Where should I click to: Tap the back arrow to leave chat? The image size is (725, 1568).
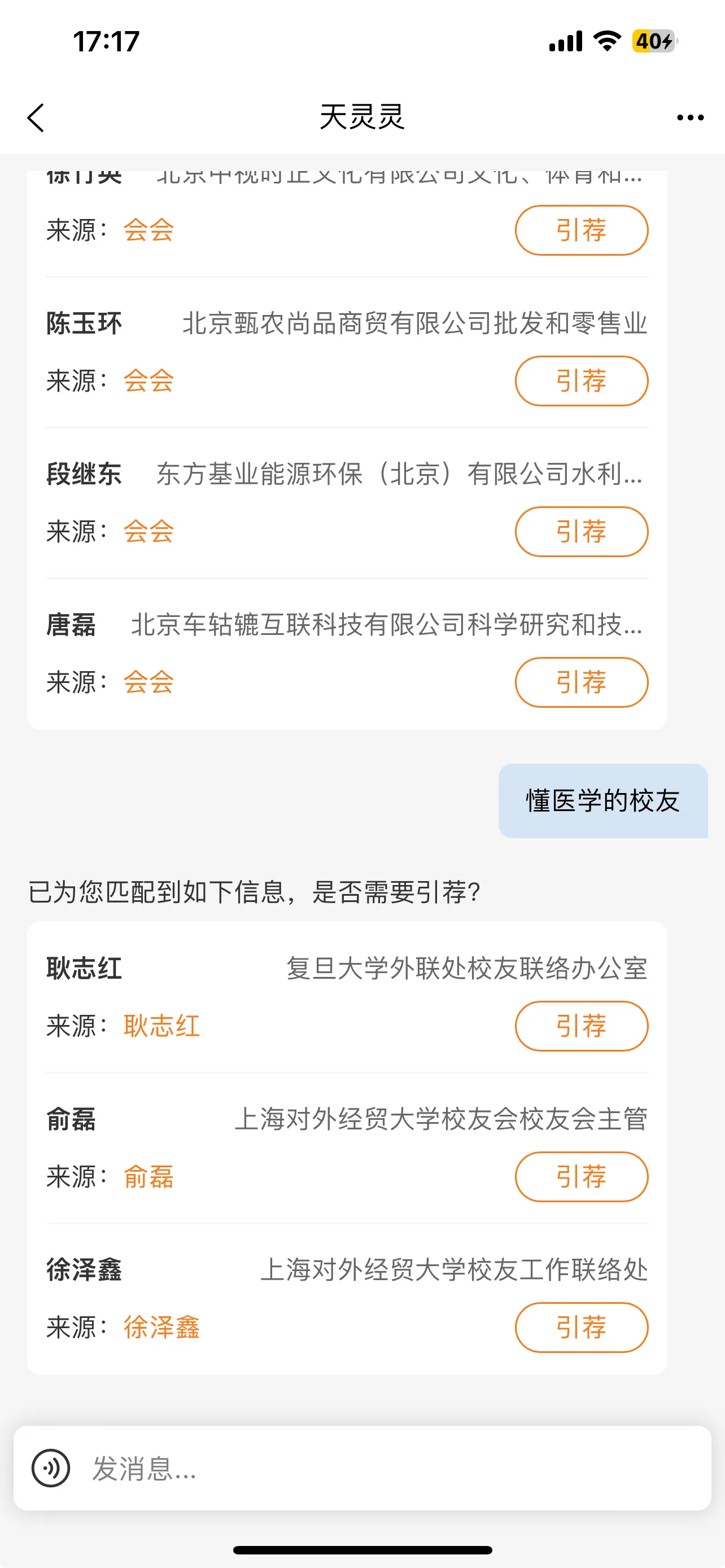[36, 117]
